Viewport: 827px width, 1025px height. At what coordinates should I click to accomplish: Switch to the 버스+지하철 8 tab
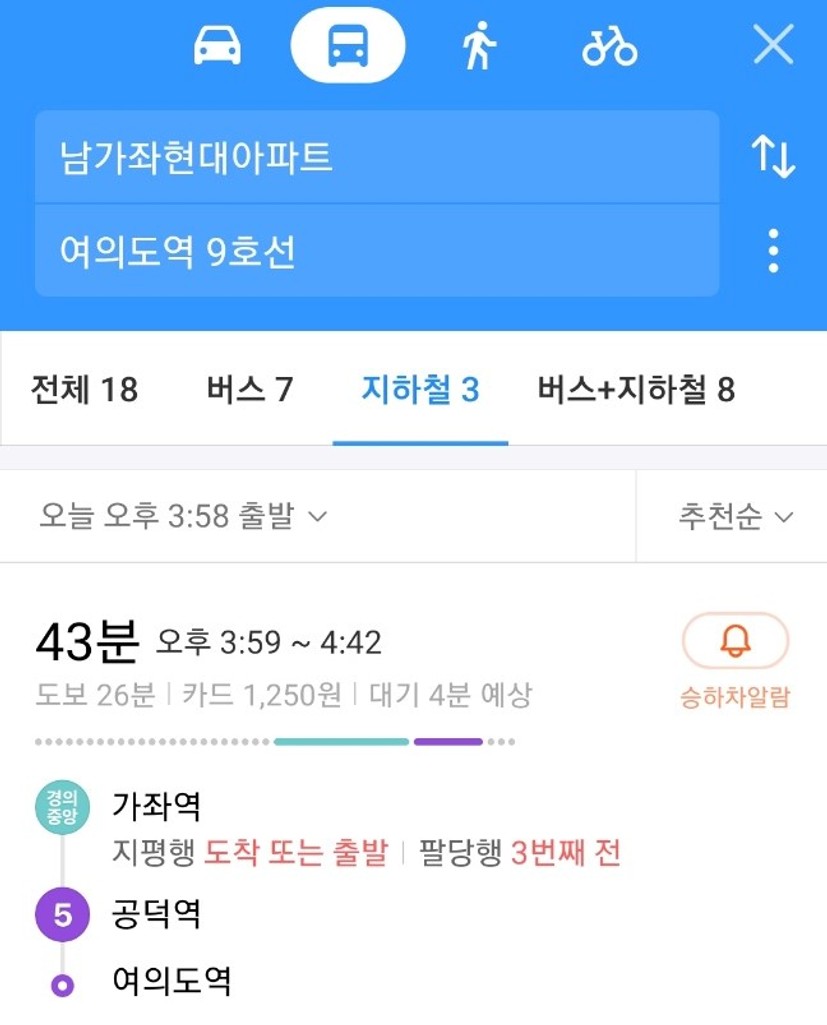point(636,389)
